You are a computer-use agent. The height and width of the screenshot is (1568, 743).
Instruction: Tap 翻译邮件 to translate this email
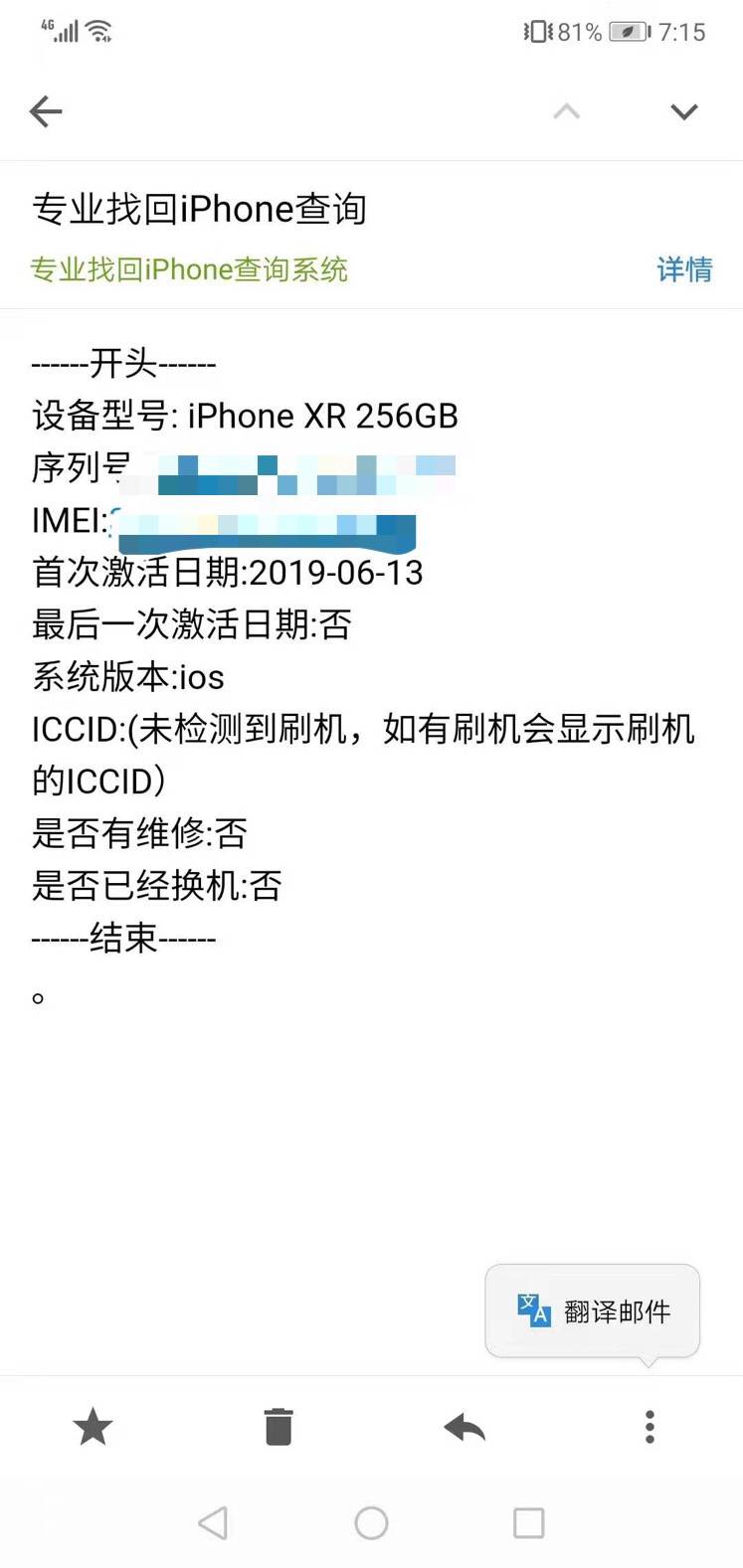click(593, 1311)
